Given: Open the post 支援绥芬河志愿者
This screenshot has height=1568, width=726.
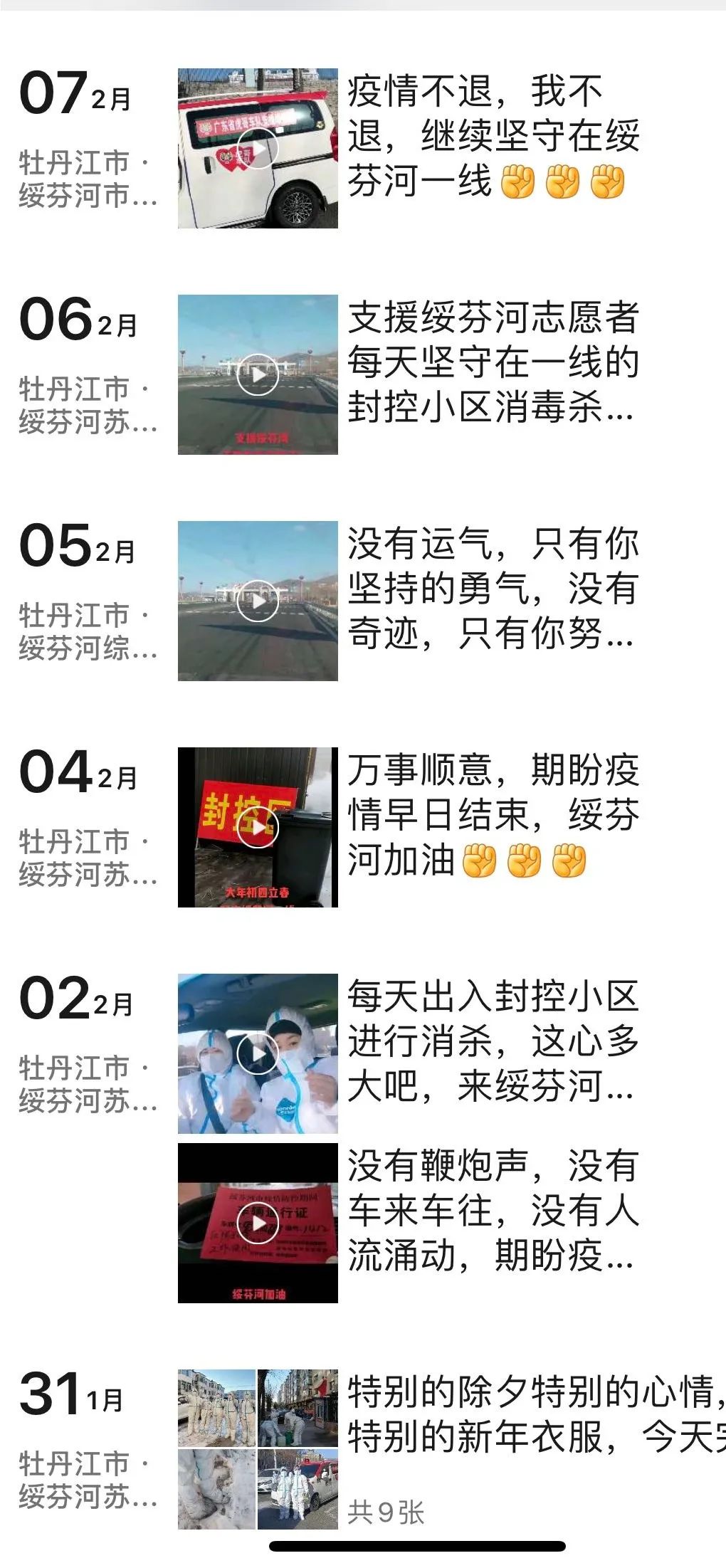Looking at the screenshot, I should pyautogui.click(x=493, y=362).
